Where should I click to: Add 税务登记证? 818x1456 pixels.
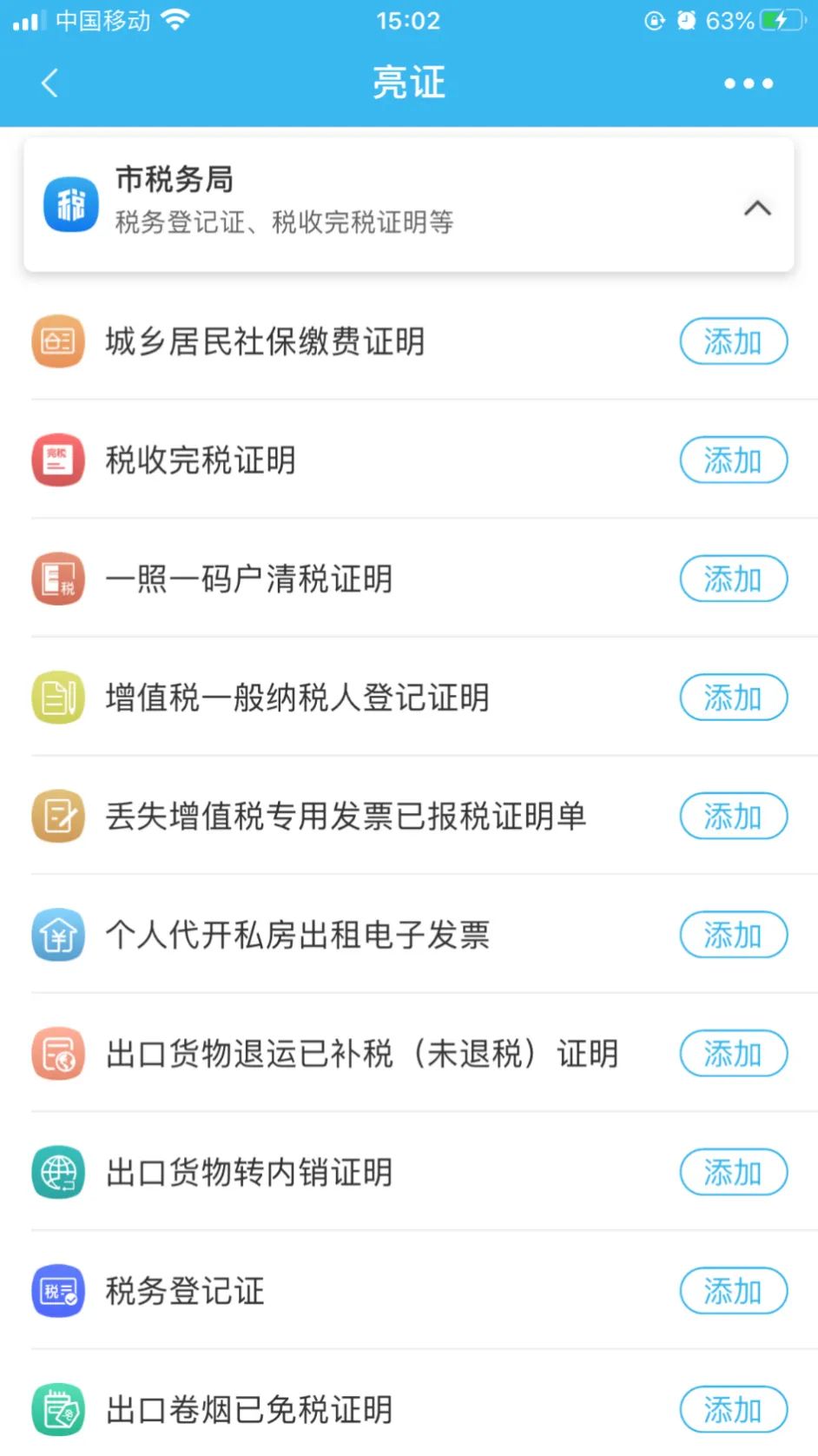point(733,1292)
